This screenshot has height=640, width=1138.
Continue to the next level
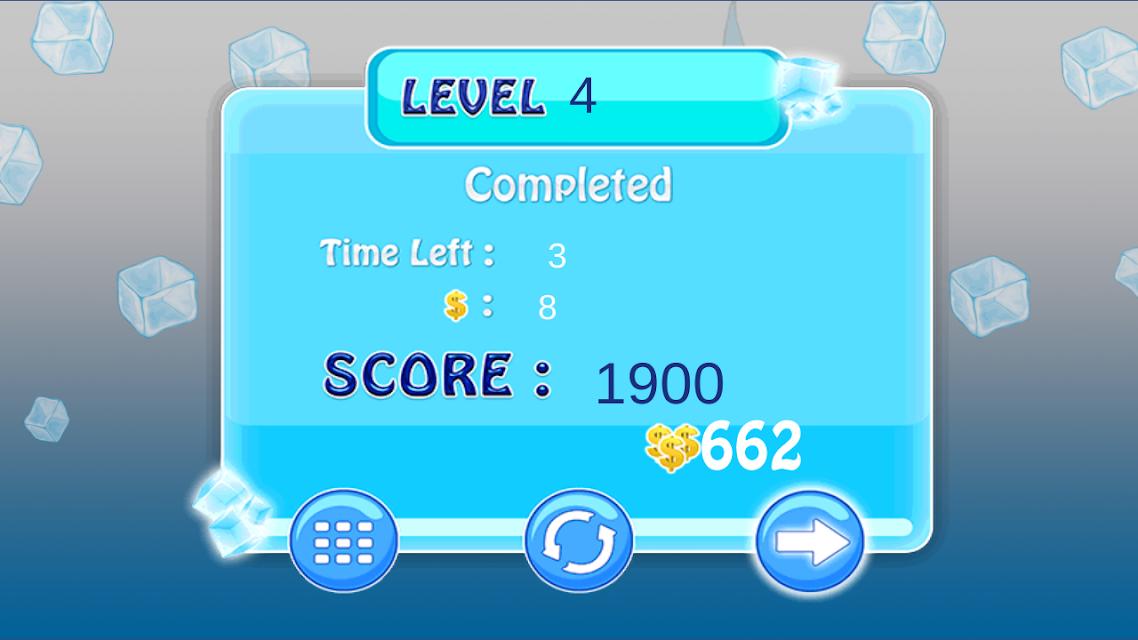pos(811,541)
